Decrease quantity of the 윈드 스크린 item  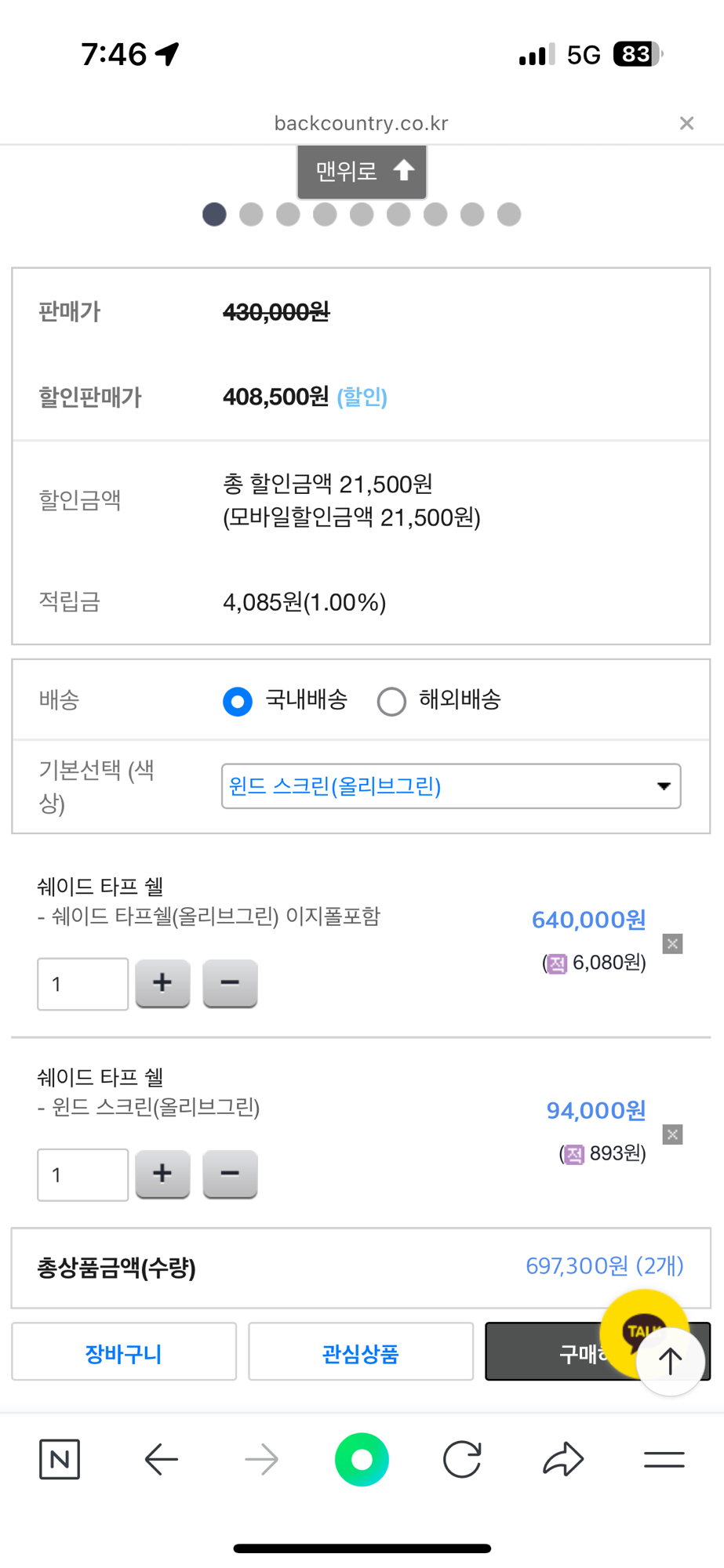(x=229, y=1174)
